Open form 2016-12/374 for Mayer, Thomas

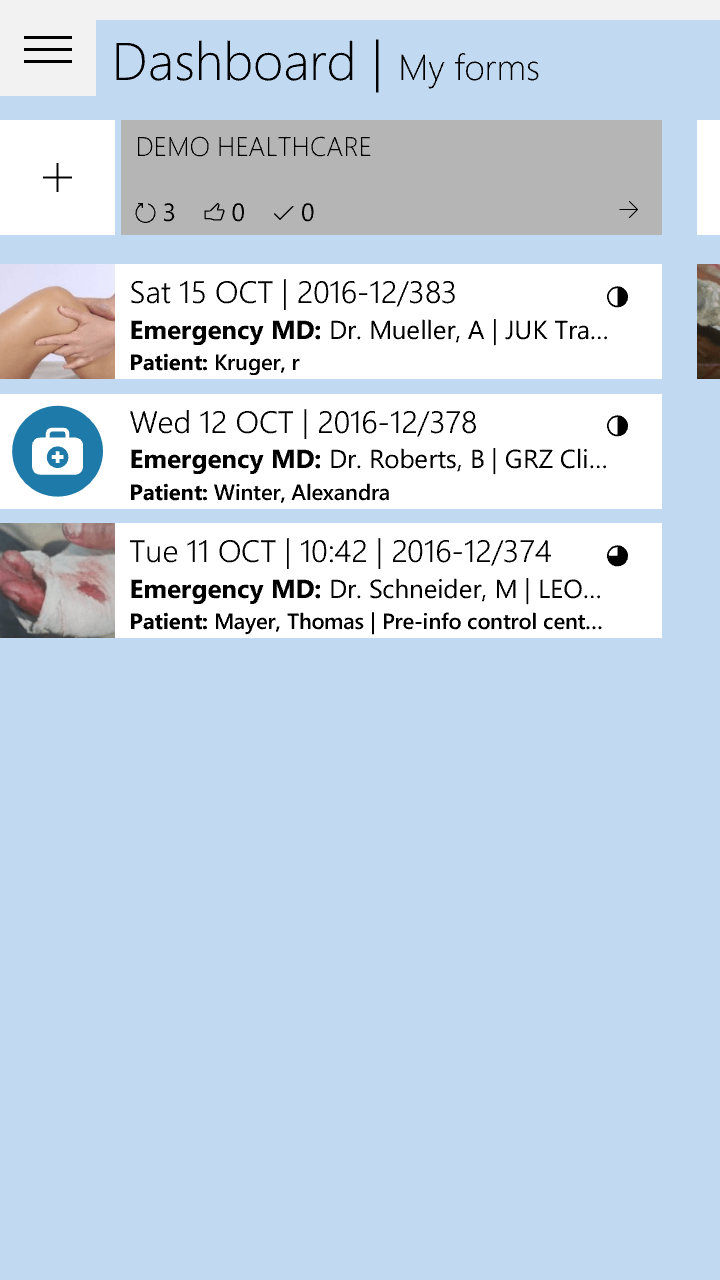(x=331, y=581)
